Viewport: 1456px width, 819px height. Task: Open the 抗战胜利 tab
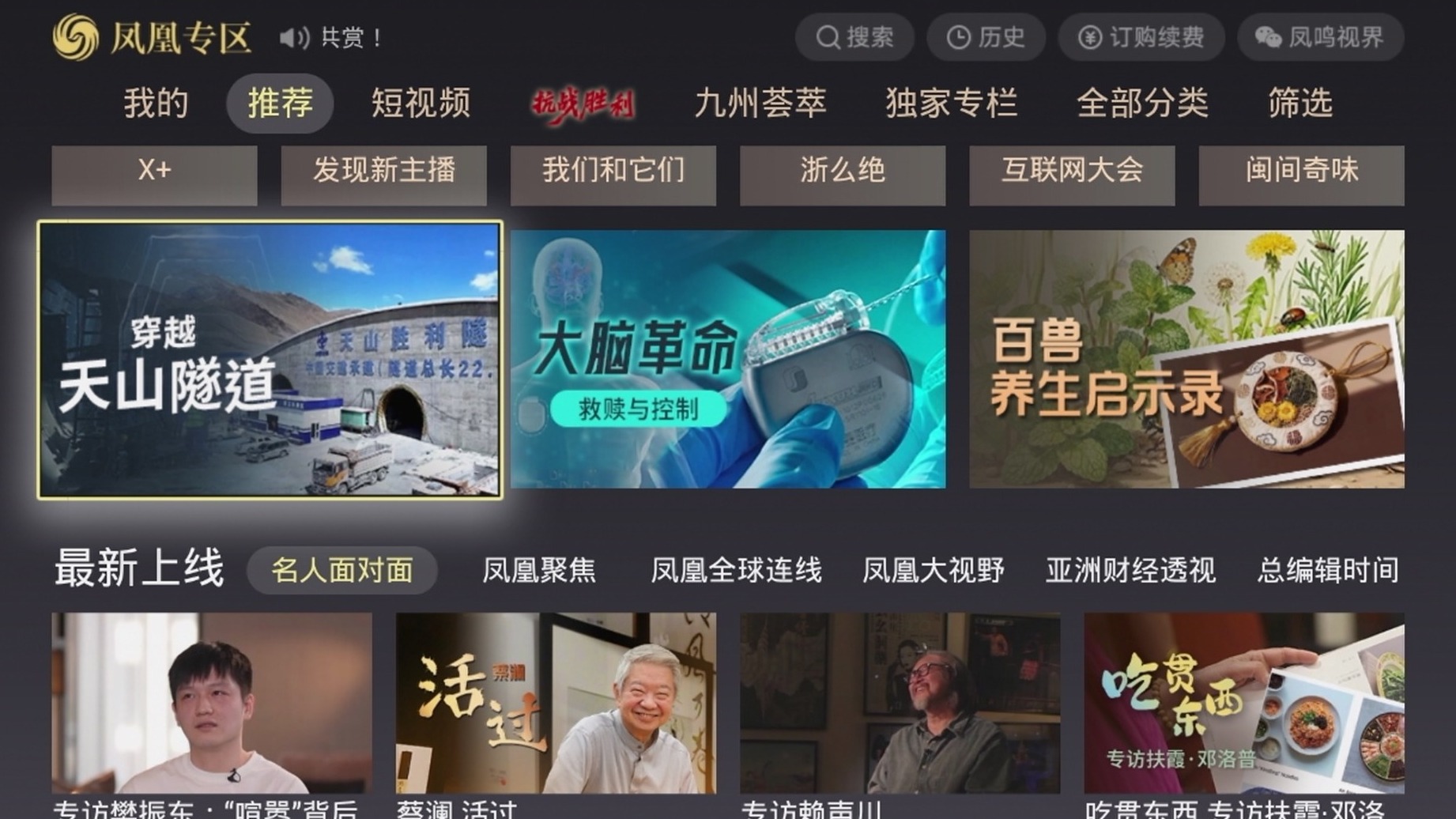583,104
